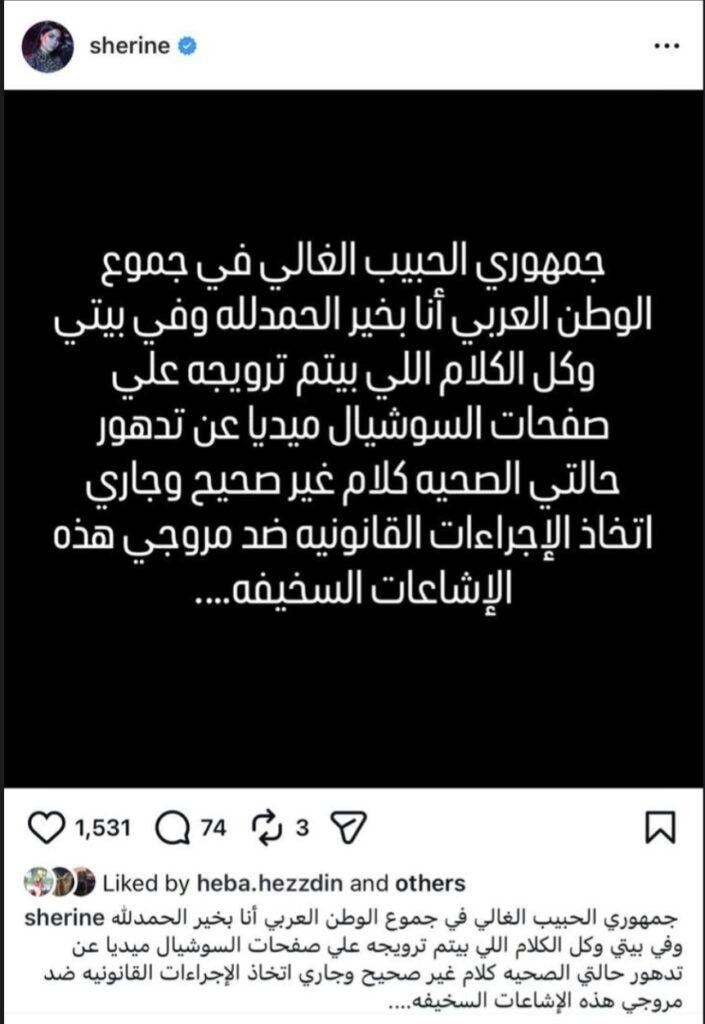
Task: Open sherine's profile picture
Action: coord(47,46)
